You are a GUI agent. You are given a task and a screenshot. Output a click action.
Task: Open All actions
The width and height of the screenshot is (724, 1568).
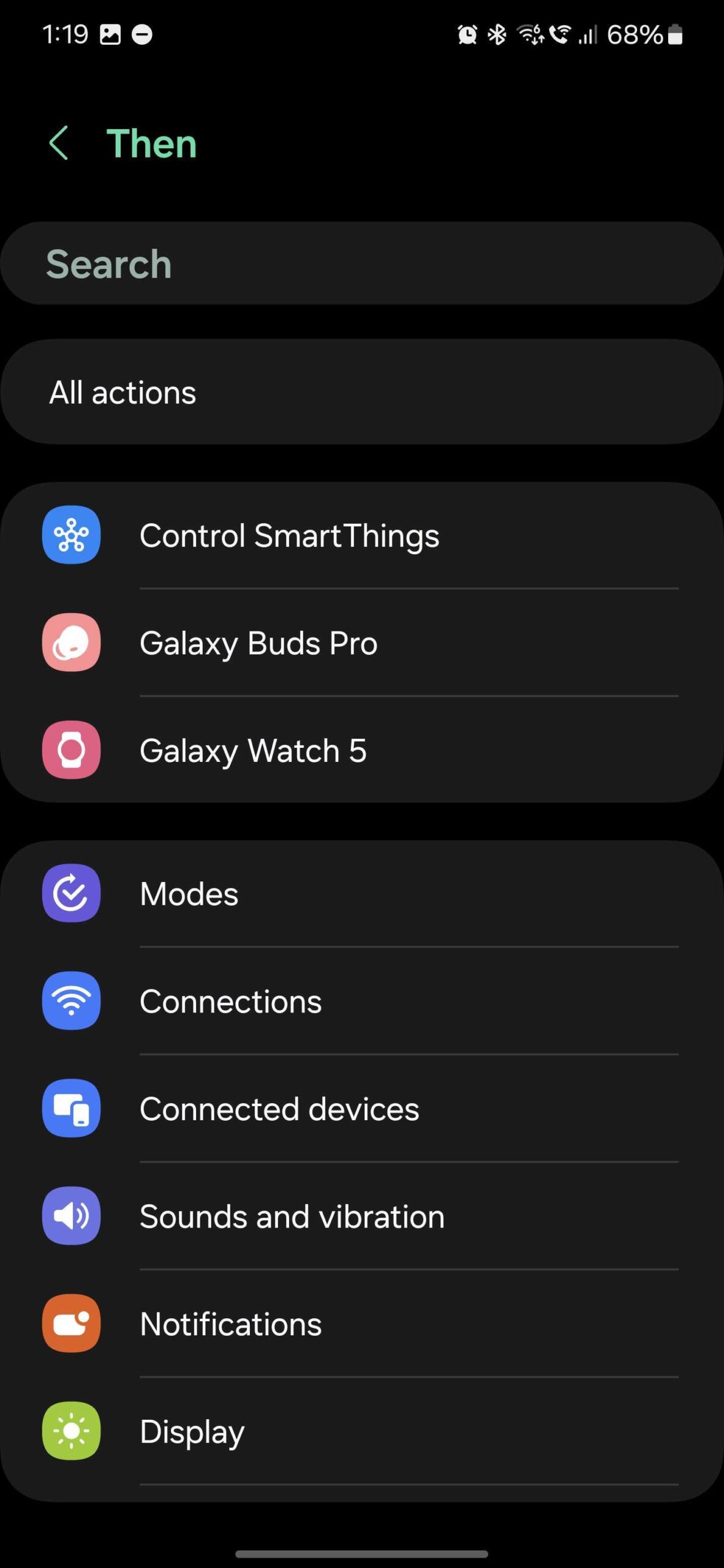pos(361,392)
